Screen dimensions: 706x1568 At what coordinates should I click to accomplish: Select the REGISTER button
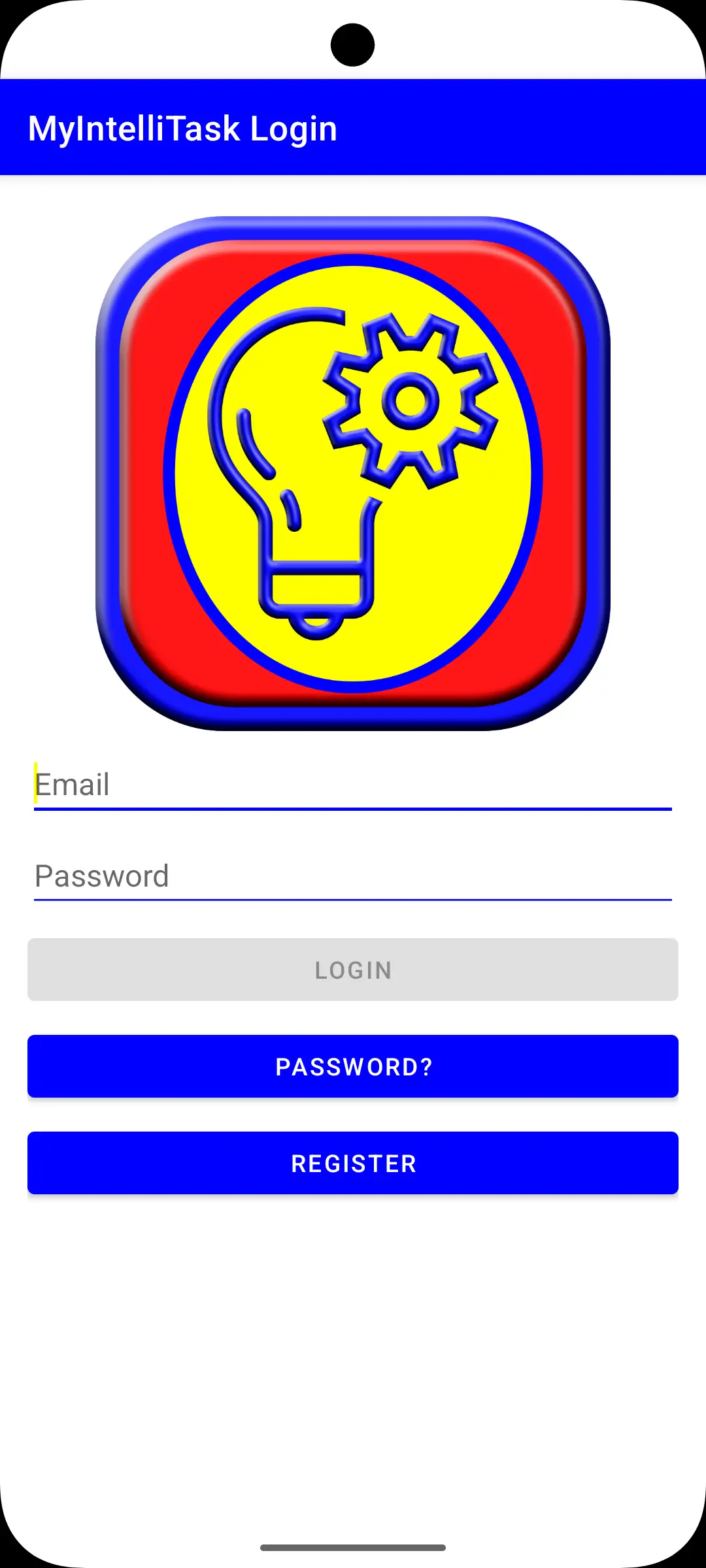click(353, 1163)
